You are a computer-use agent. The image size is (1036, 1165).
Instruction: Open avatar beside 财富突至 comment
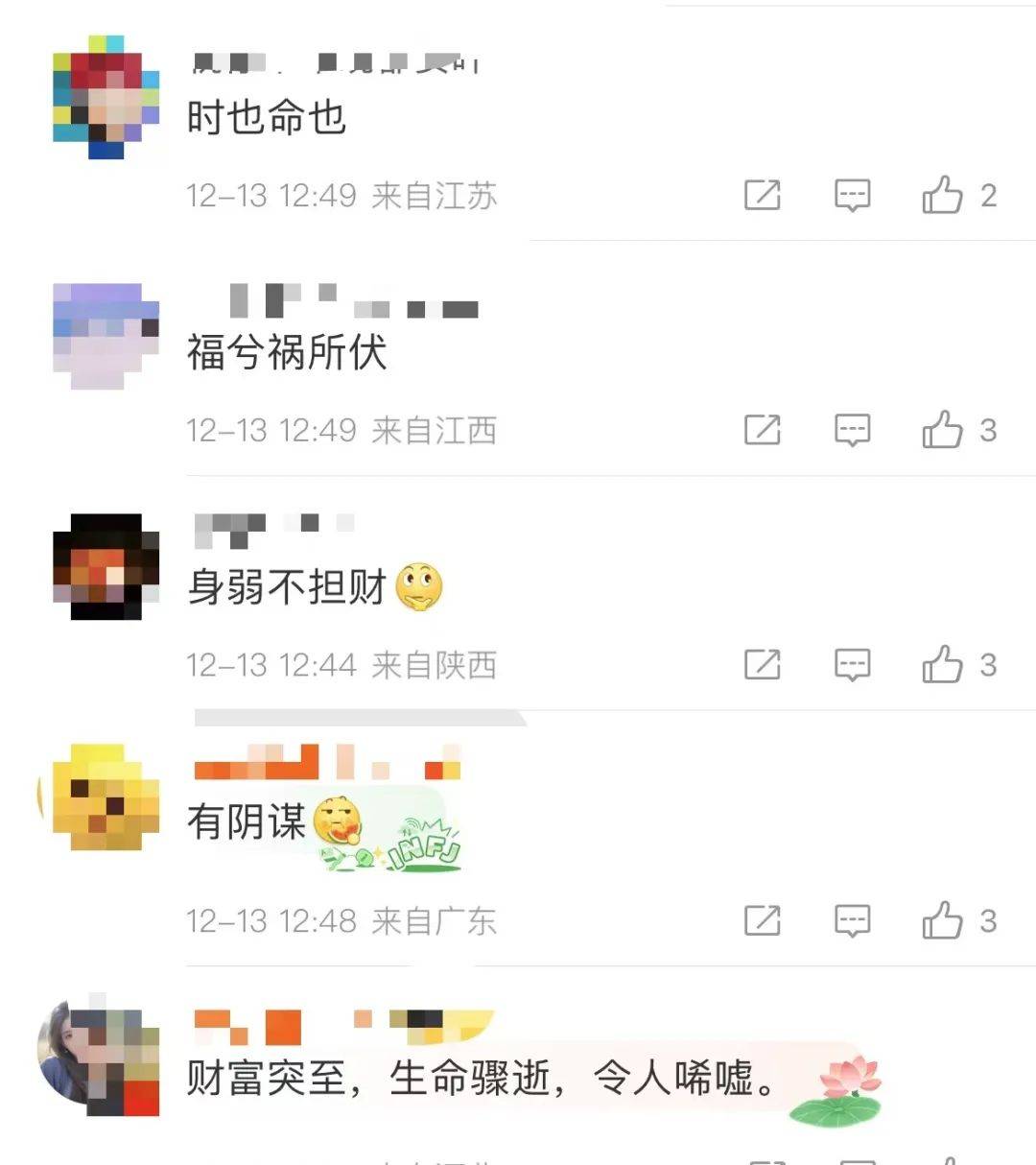pyautogui.click(x=99, y=1056)
